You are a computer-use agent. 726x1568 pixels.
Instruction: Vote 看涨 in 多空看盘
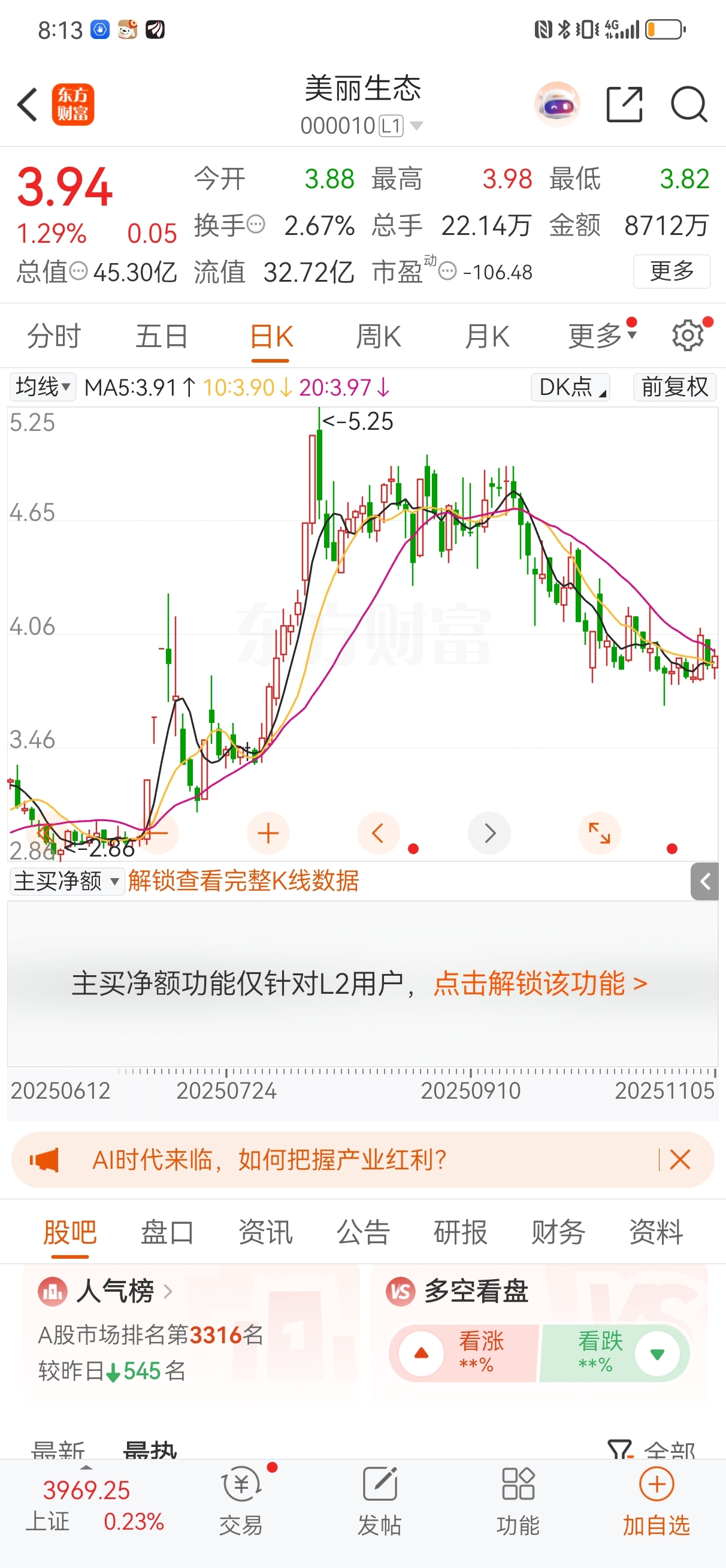(464, 1354)
